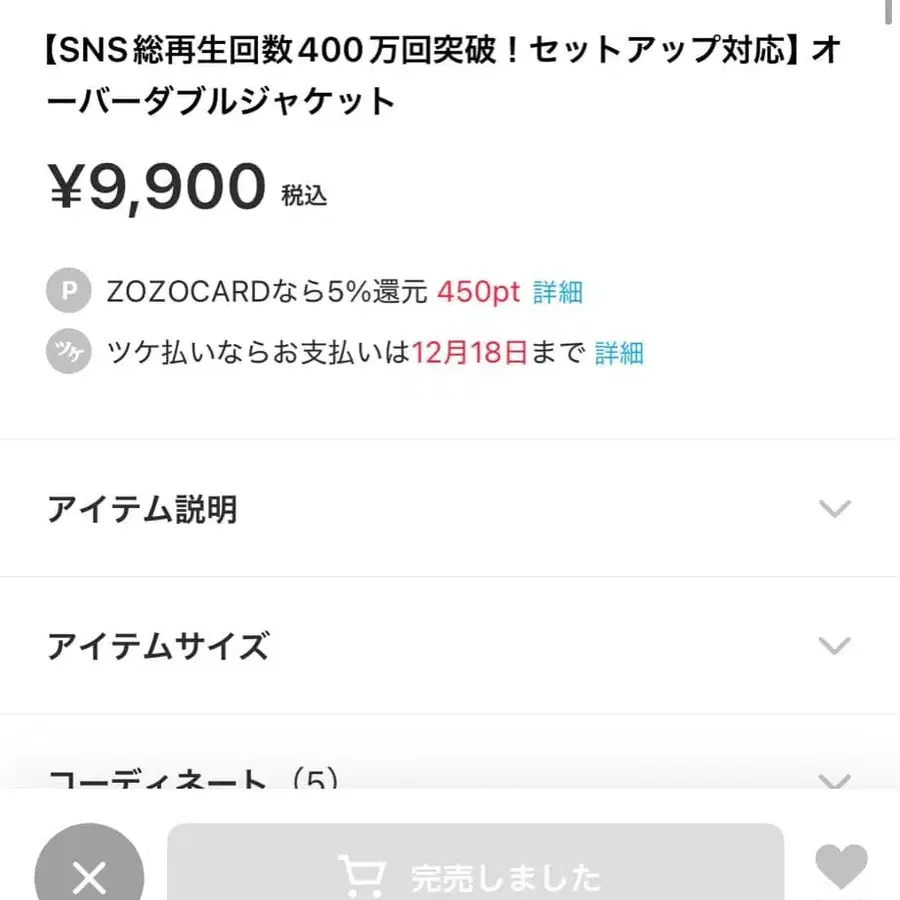The image size is (900, 900).
Task: Open 詳細 link for ZOZOCARD points
Action: point(557,292)
